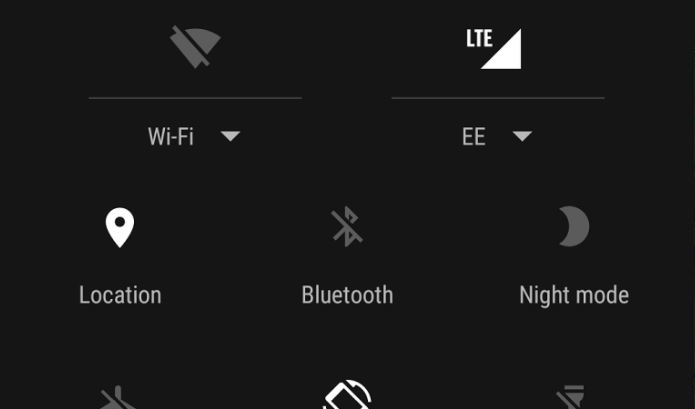
Task: Expand the EE carrier dropdown
Action: tap(522, 136)
